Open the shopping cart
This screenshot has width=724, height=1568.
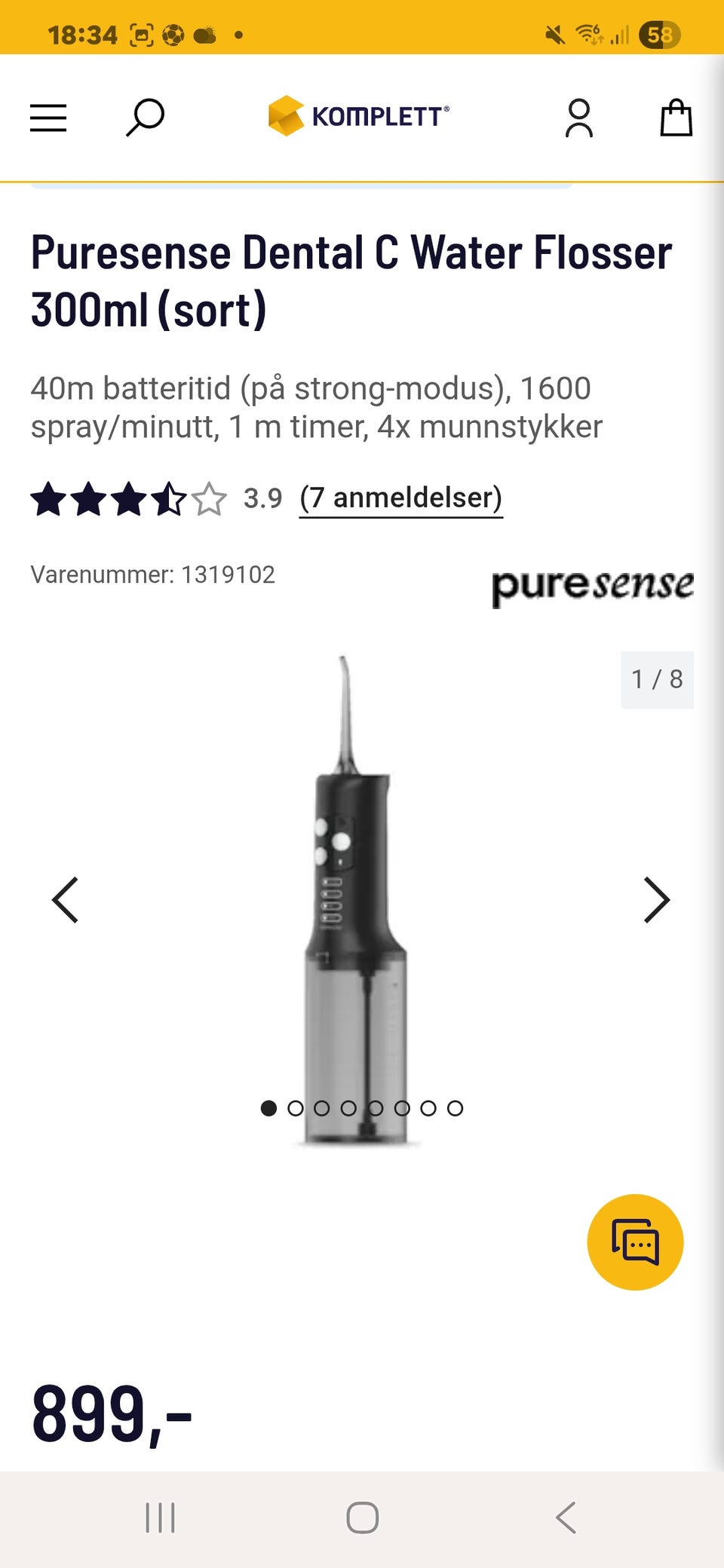676,118
